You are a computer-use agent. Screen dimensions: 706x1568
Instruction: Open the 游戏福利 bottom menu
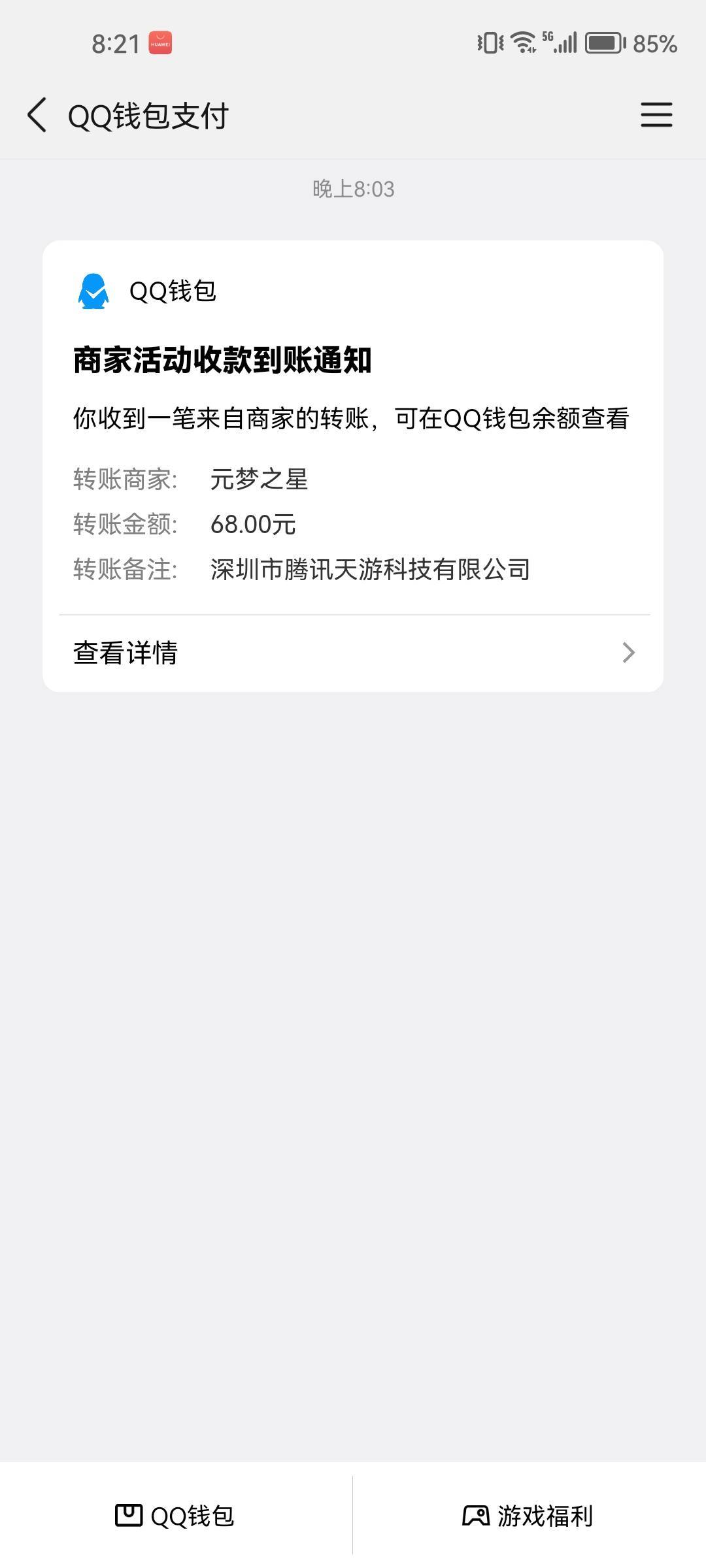528,1516
